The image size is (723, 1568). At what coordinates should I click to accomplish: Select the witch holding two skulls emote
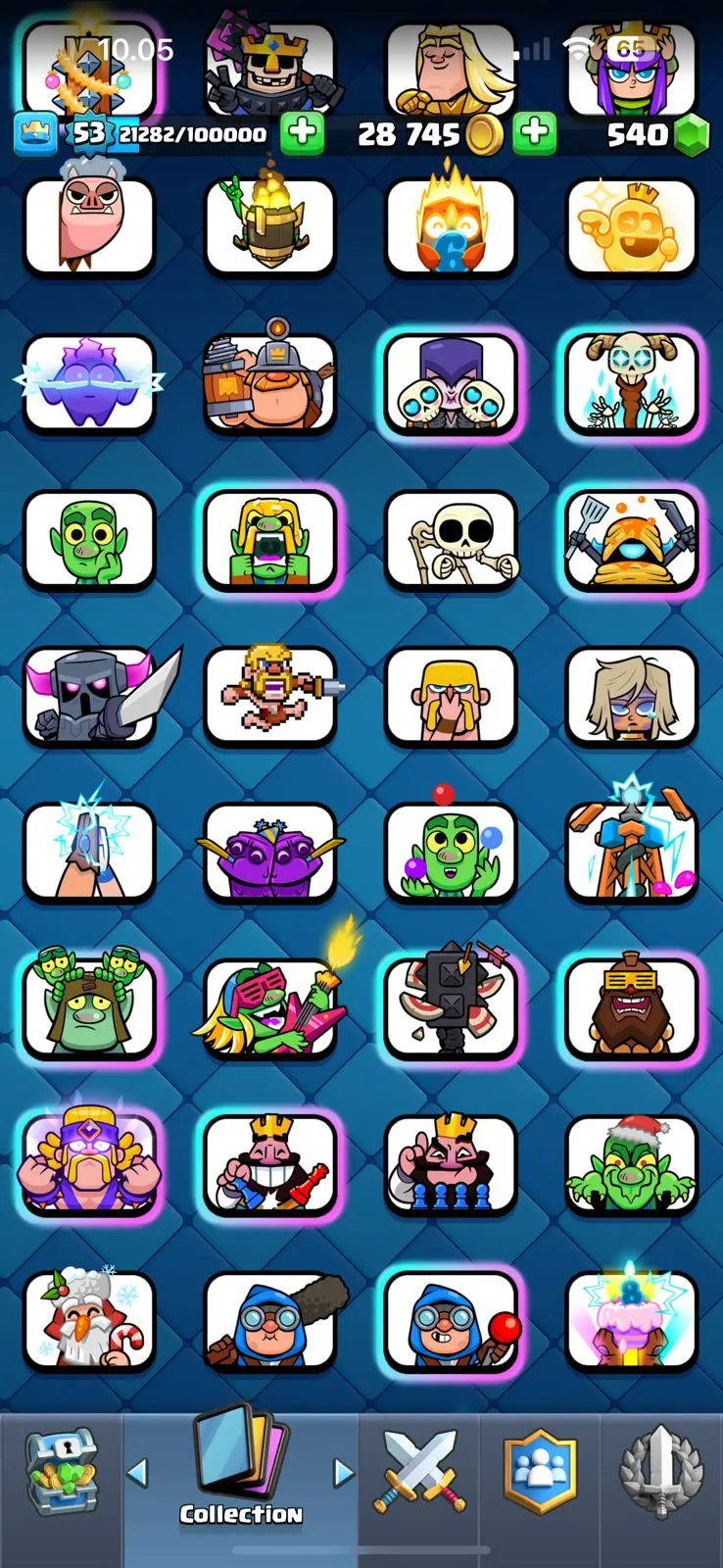coord(451,383)
